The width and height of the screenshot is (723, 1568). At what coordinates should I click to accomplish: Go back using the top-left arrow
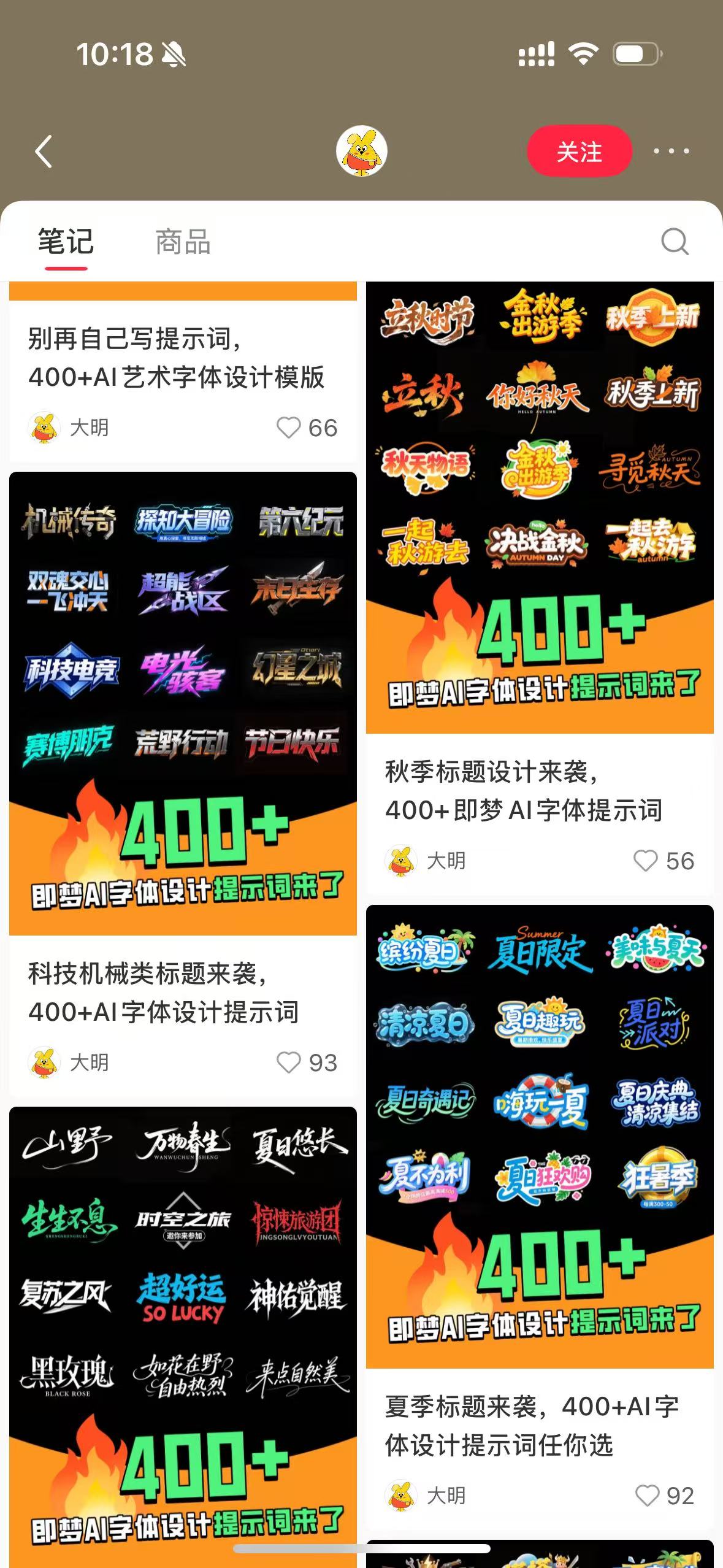pos(44,152)
